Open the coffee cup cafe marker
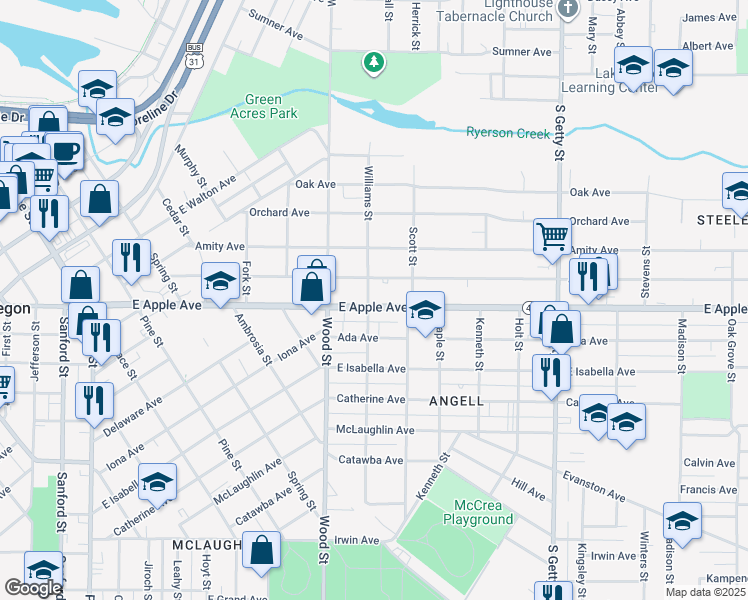 point(64,152)
